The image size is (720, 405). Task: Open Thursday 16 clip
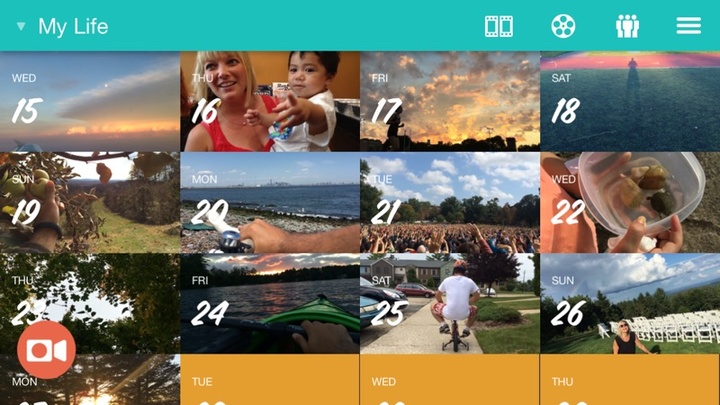pos(269,101)
